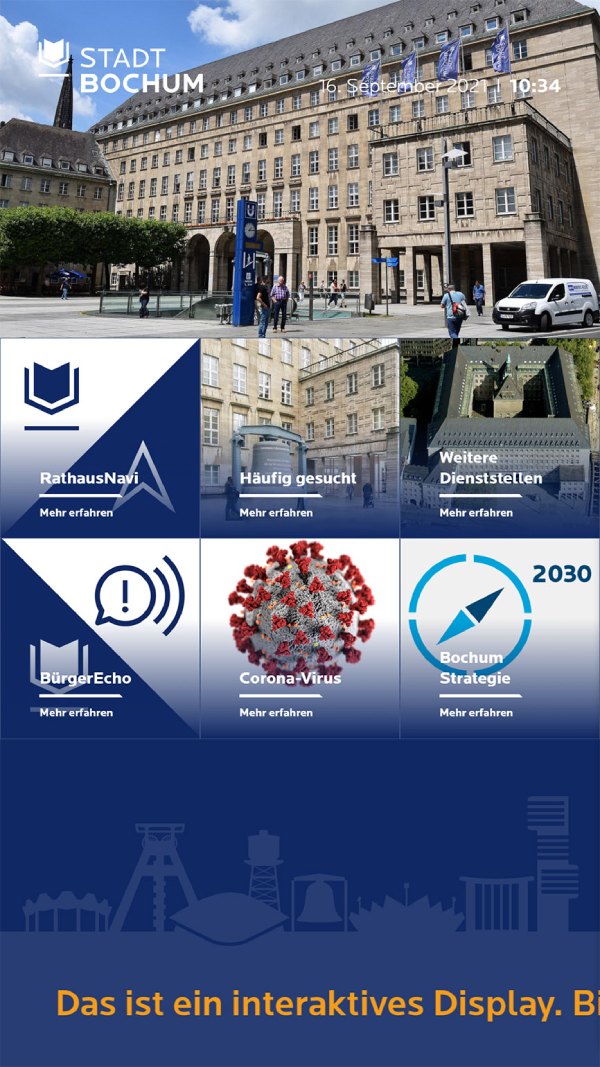Open the Häufig gesucht tile
The width and height of the screenshot is (600, 1067).
coord(299,438)
